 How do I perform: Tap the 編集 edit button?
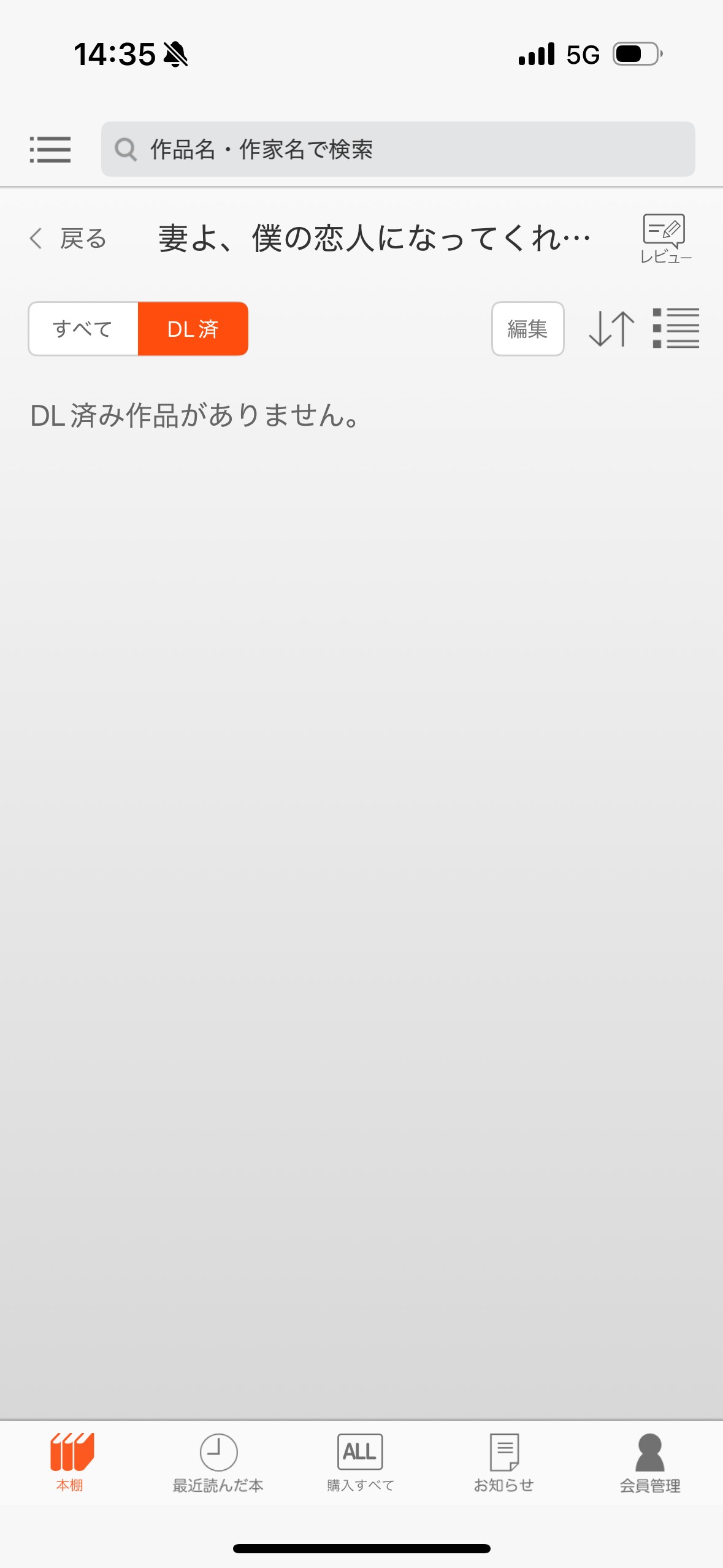click(527, 329)
